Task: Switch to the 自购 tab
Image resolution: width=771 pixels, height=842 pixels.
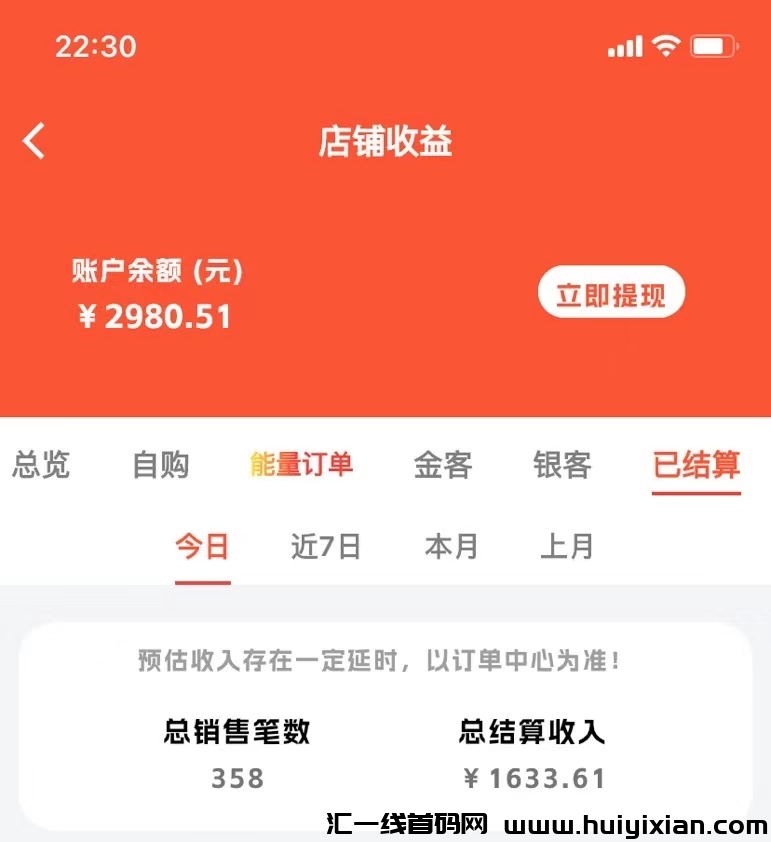Action: tap(160, 466)
